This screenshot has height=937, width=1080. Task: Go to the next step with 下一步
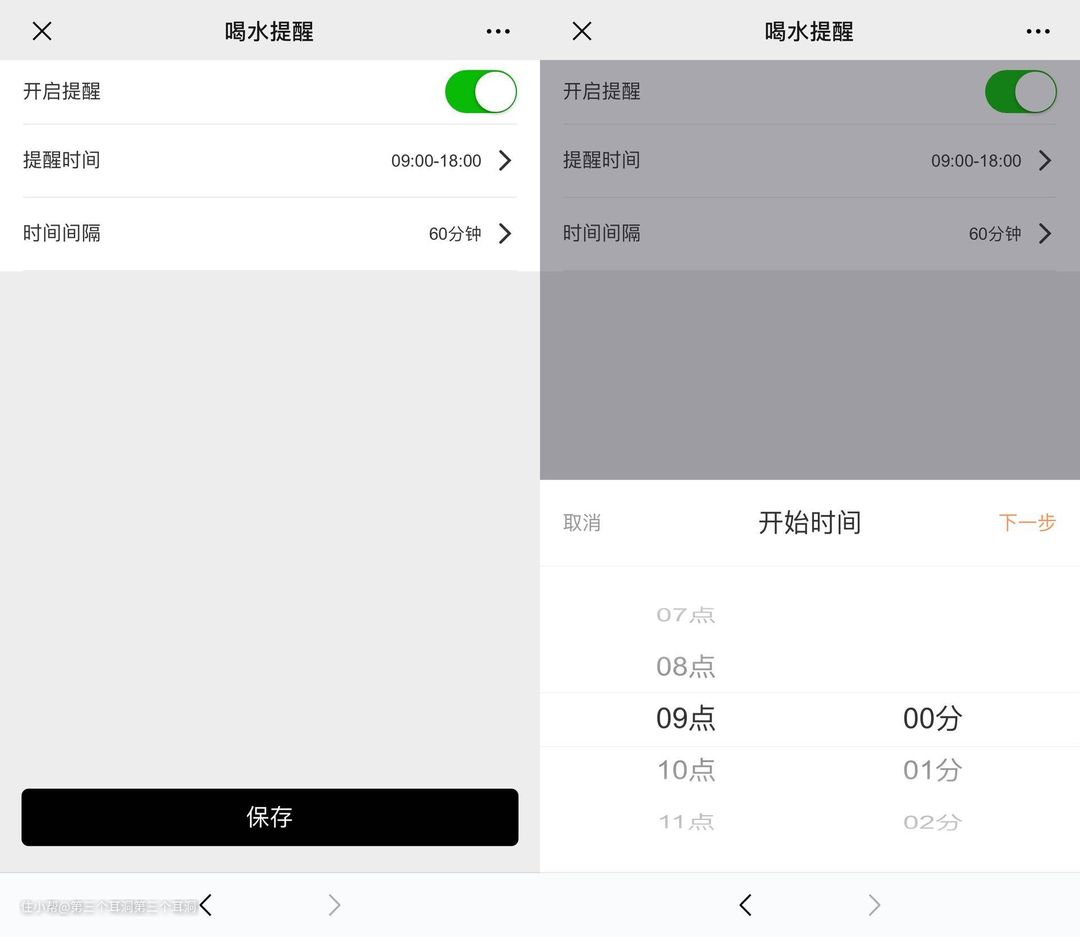[1027, 523]
